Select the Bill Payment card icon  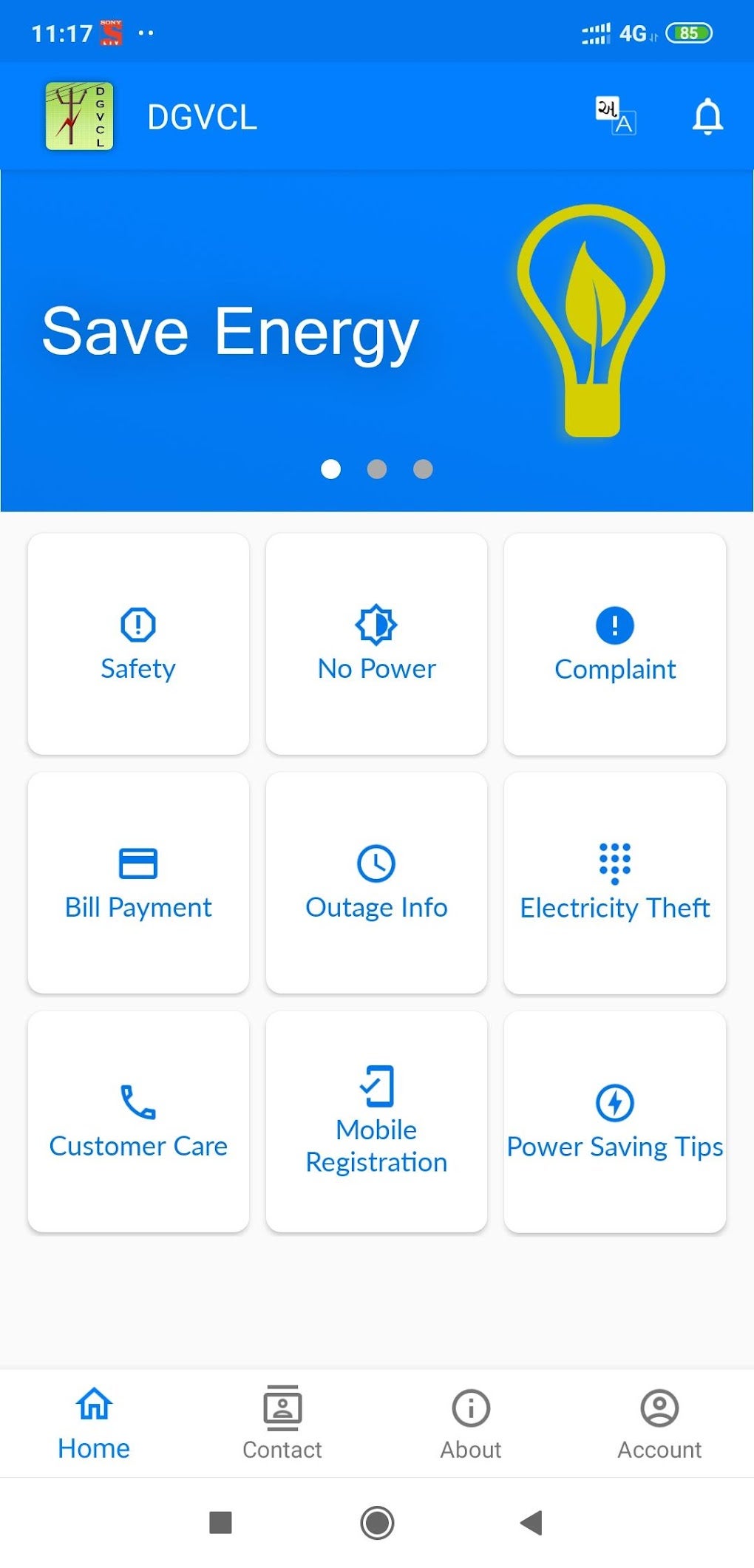(137, 863)
